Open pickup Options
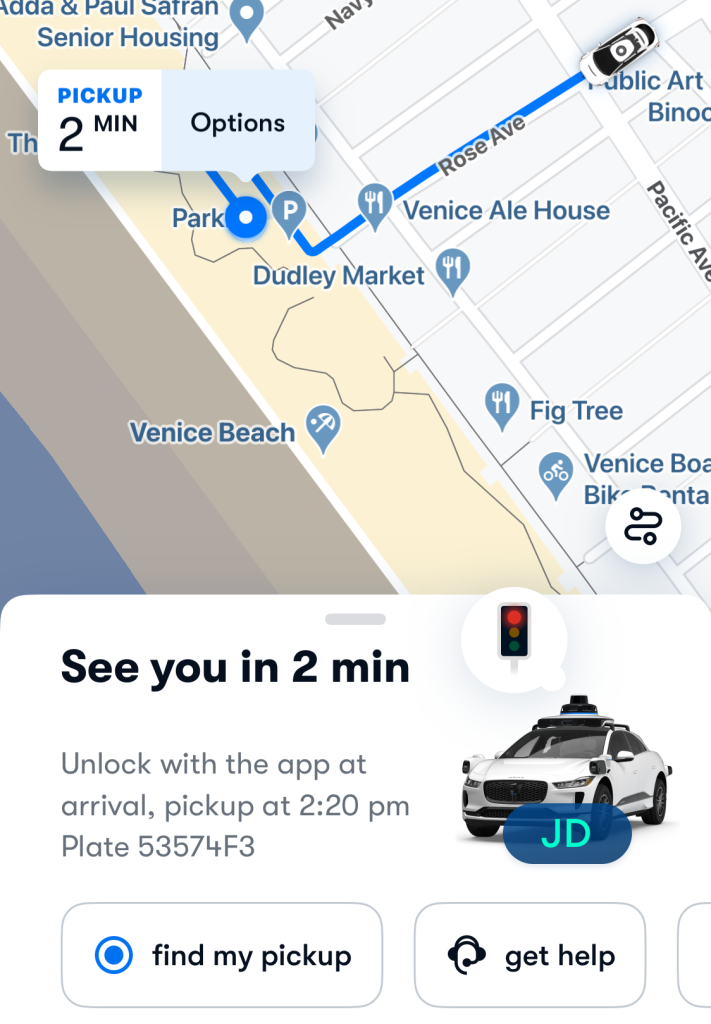Viewport: 711px width, 1024px height. tap(238, 124)
